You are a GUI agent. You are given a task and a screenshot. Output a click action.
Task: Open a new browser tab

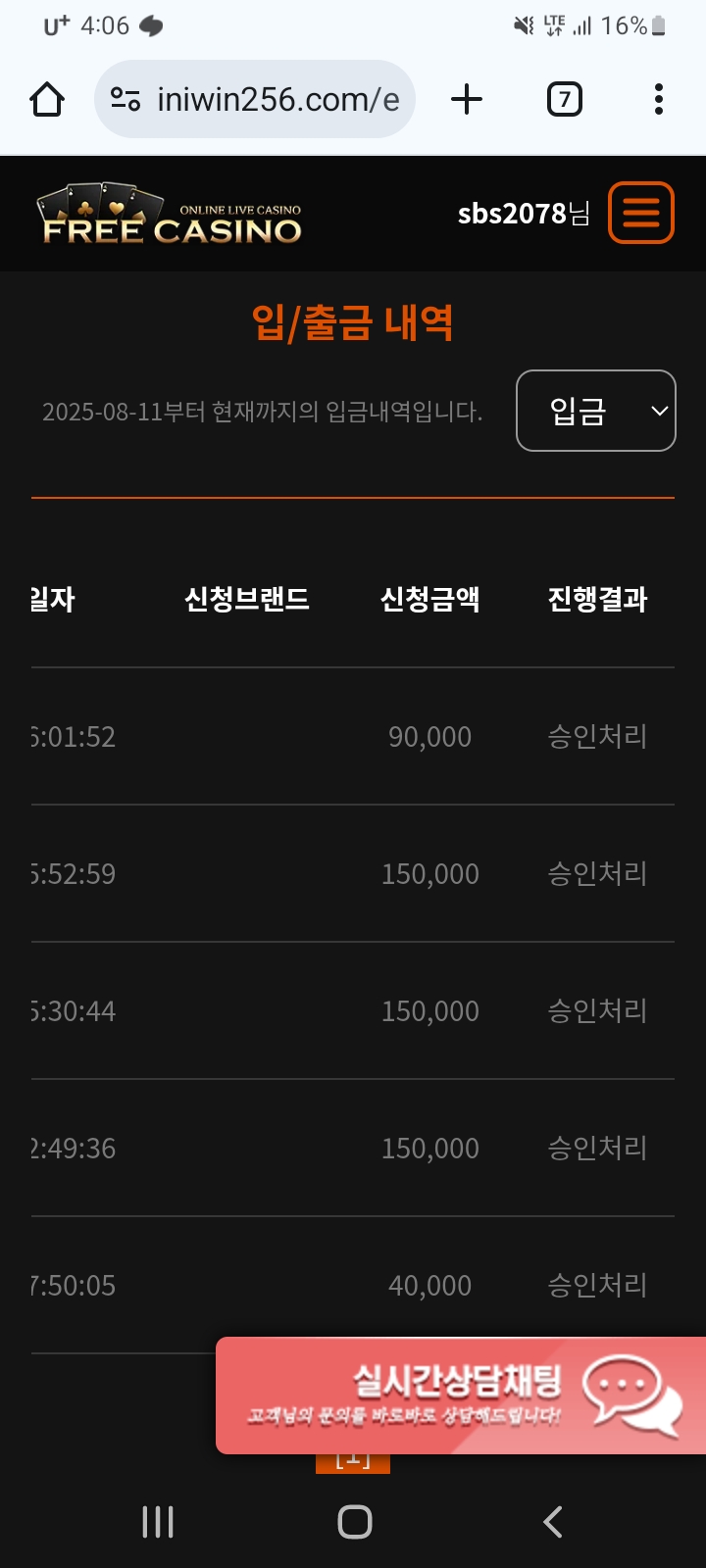pyautogui.click(x=467, y=99)
